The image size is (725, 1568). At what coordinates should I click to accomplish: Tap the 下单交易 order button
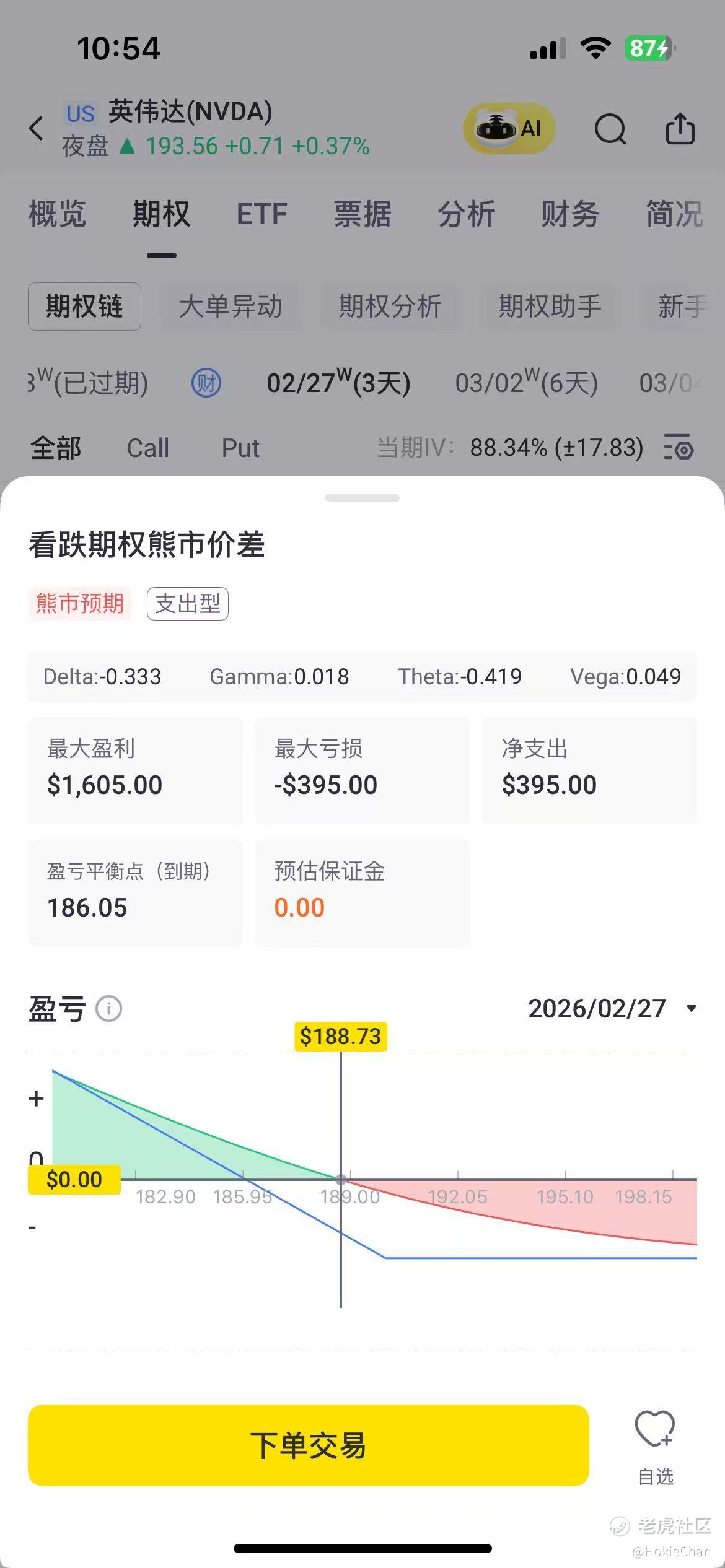coord(308,1445)
